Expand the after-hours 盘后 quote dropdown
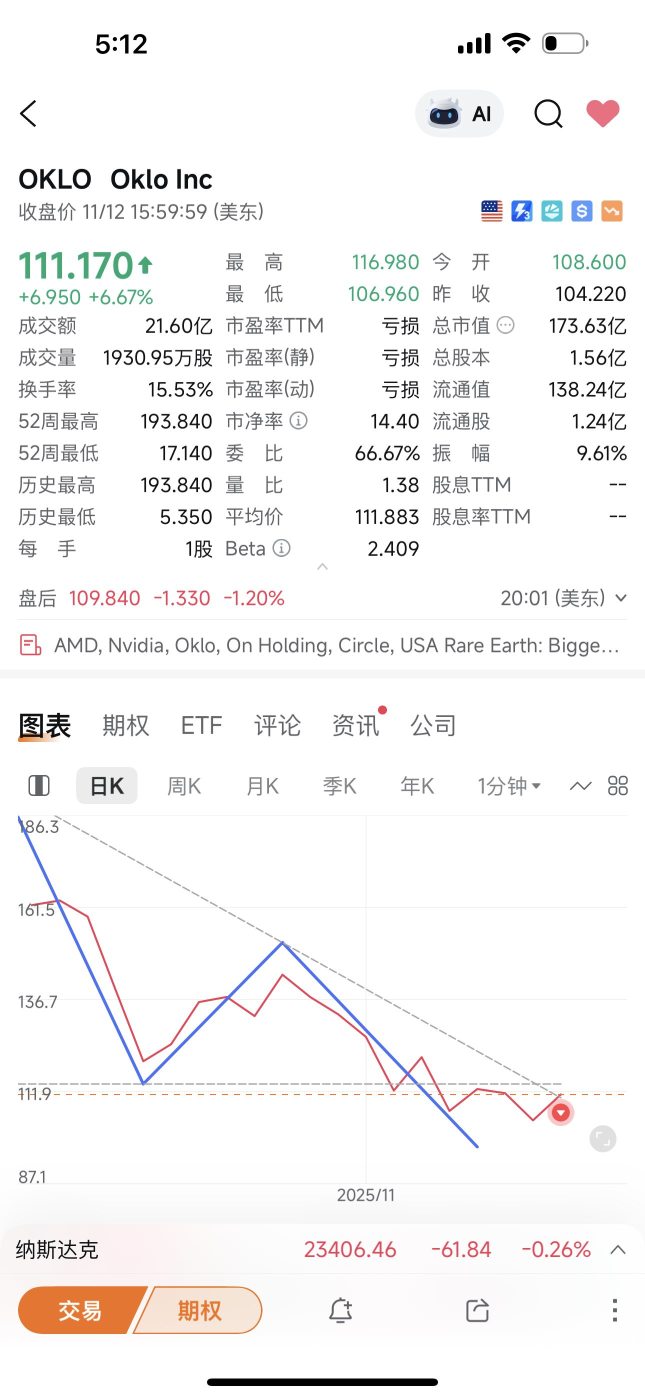This screenshot has height=1398, width=645. pos(620,598)
